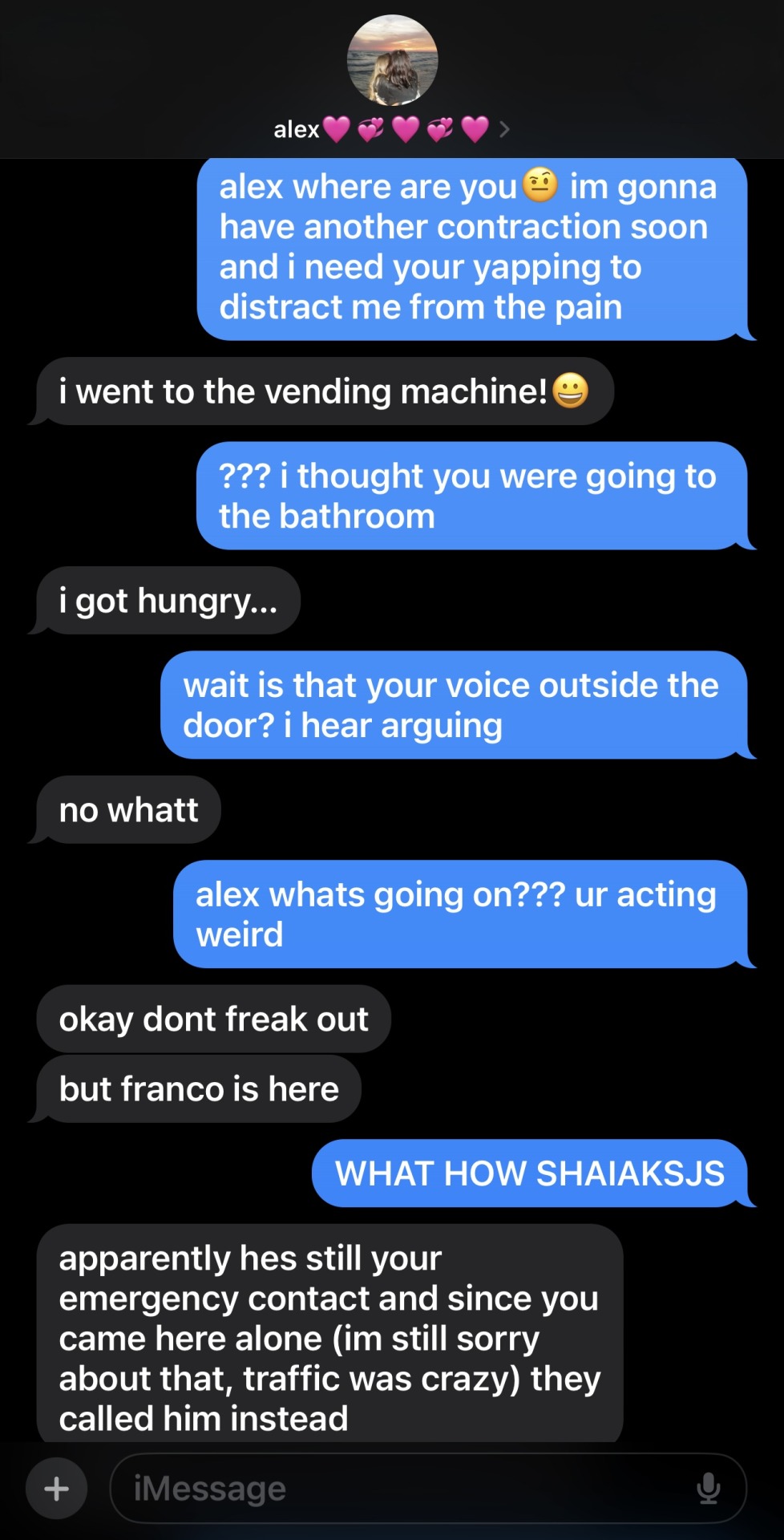Start voice dictation with the microphone icon
784x1540 pixels.
tap(708, 1489)
